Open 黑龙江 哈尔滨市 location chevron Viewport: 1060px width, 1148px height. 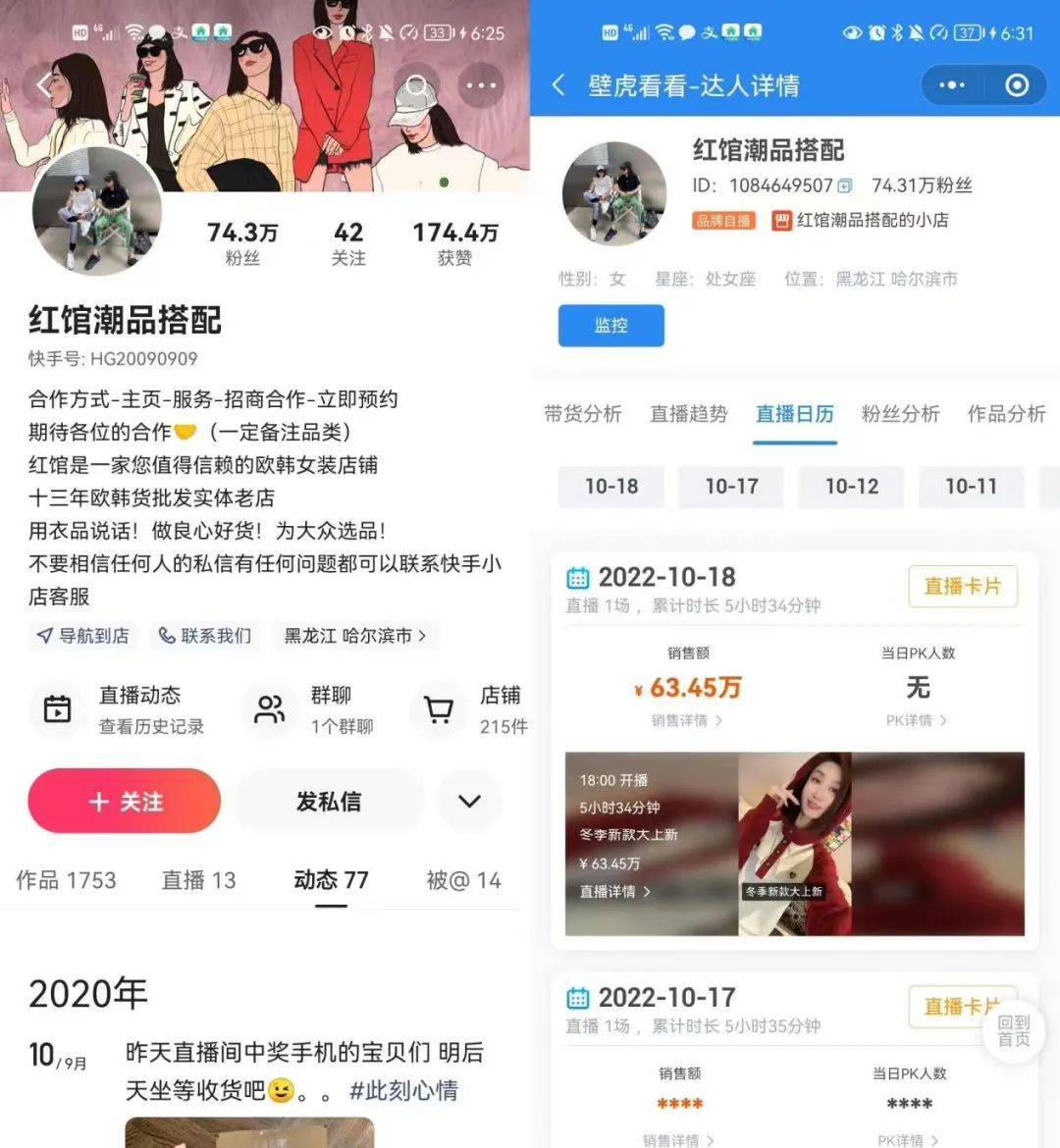[423, 635]
